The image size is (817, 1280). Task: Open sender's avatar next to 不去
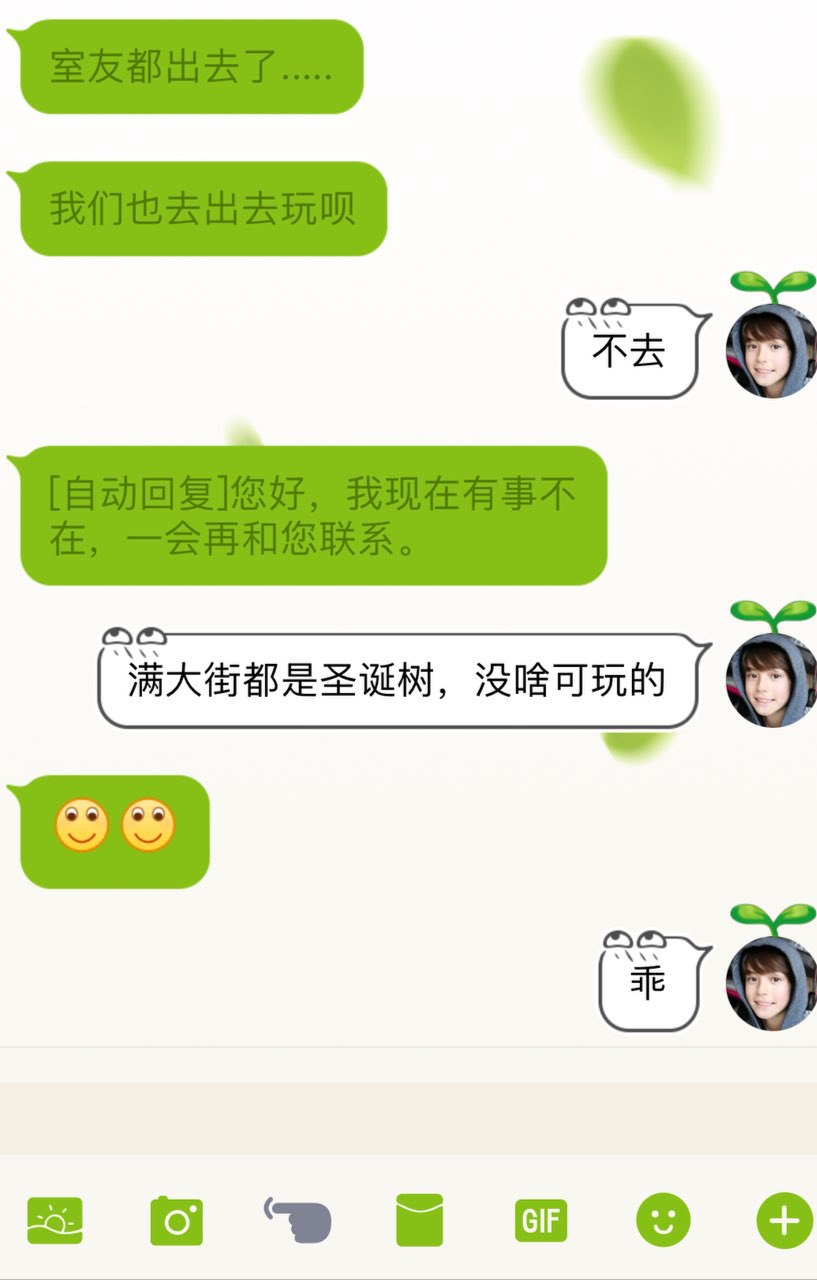click(x=772, y=352)
